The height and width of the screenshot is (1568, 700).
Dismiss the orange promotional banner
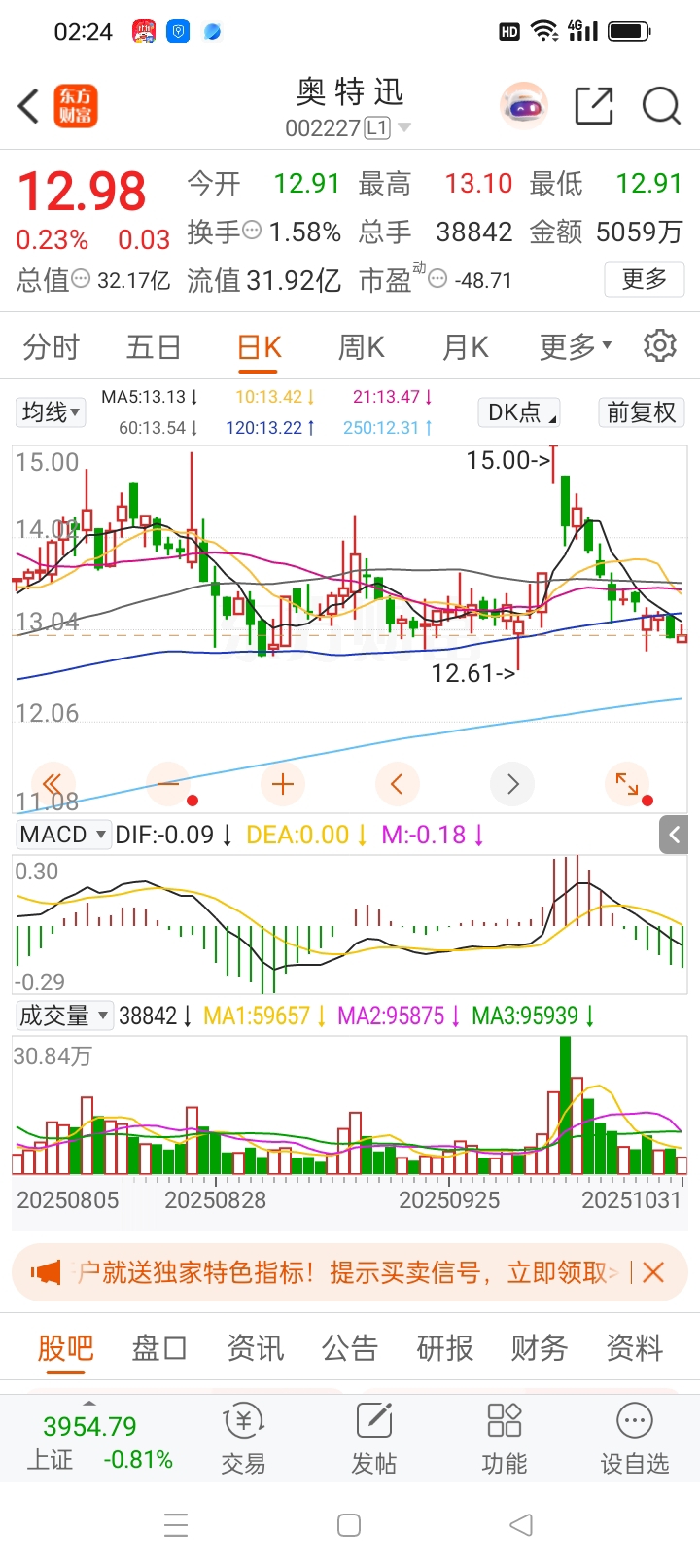653,1272
